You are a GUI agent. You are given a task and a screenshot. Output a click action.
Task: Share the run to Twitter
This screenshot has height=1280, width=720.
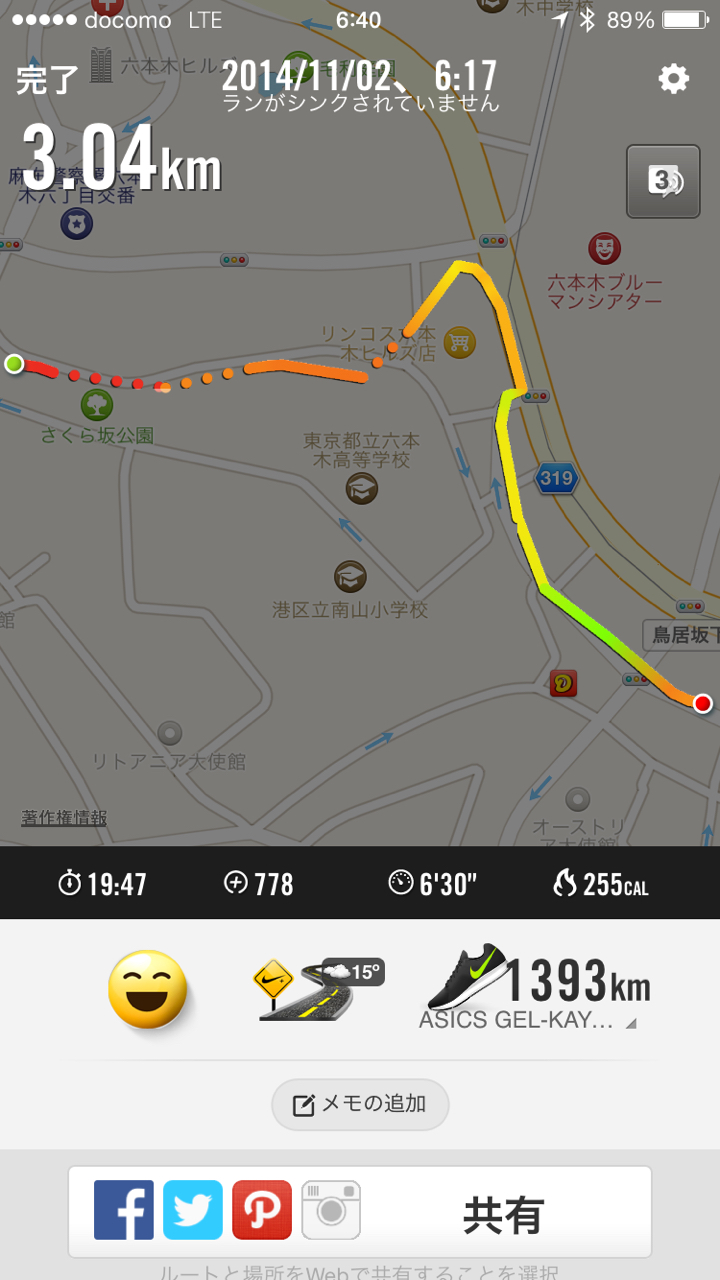click(x=193, y=1210)
